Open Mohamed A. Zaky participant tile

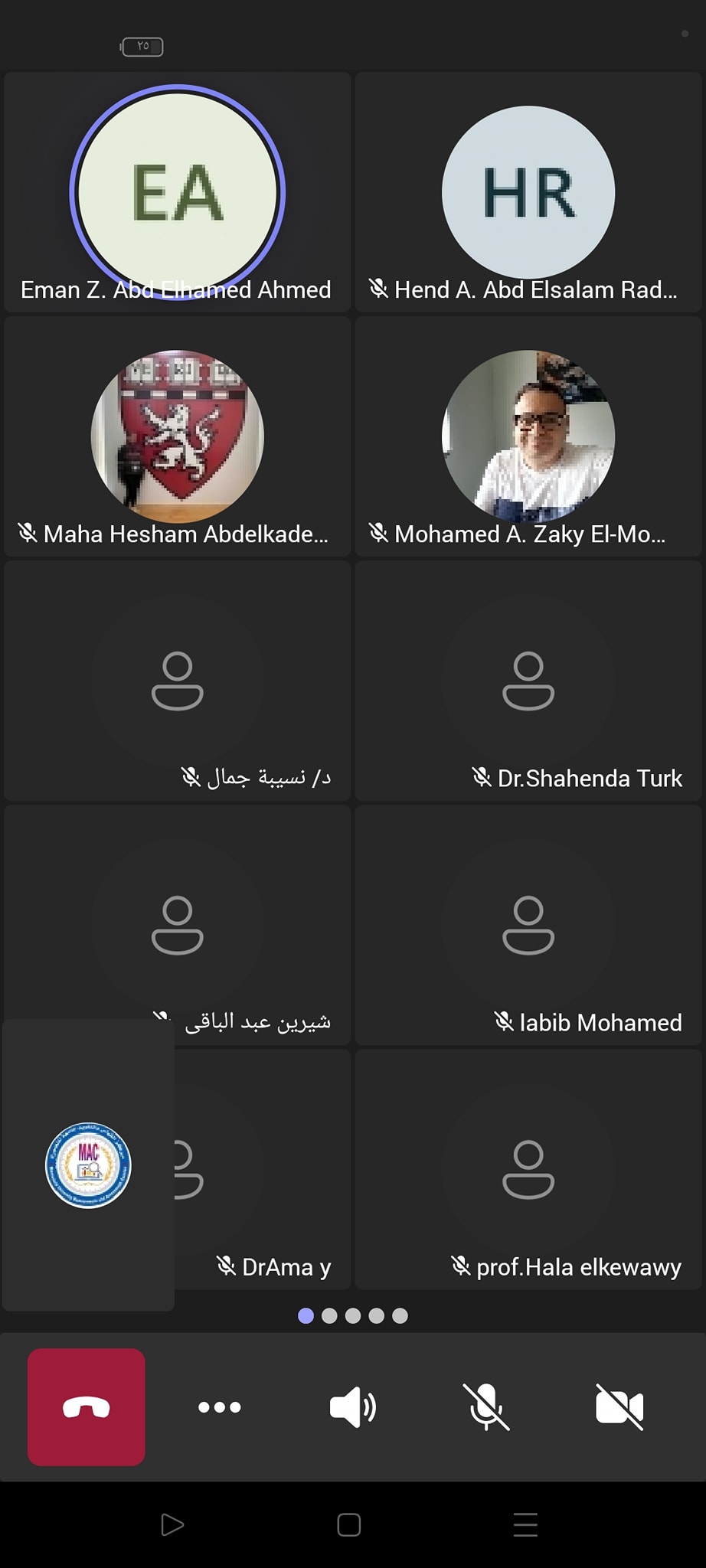pos(528,436)
